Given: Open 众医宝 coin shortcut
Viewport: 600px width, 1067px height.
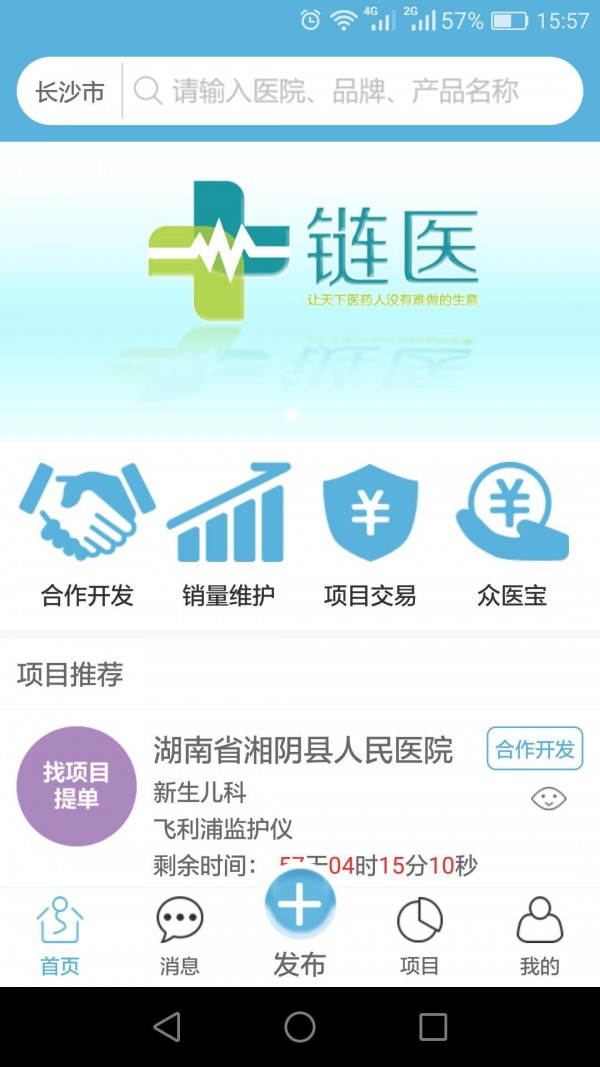Looking at the screenshot, I should (x=512, y=535).
